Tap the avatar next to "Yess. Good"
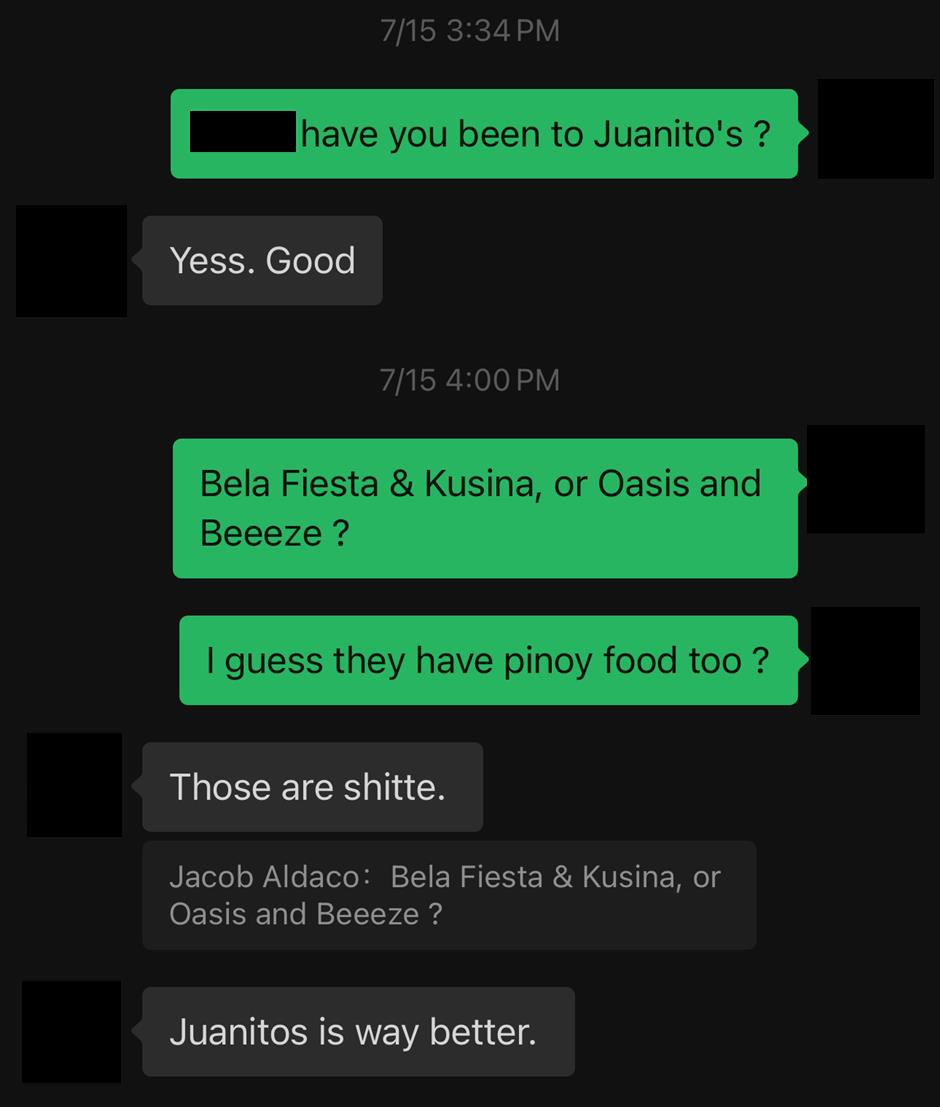Viewport: 940px width, 1107px height. [70, 261]
